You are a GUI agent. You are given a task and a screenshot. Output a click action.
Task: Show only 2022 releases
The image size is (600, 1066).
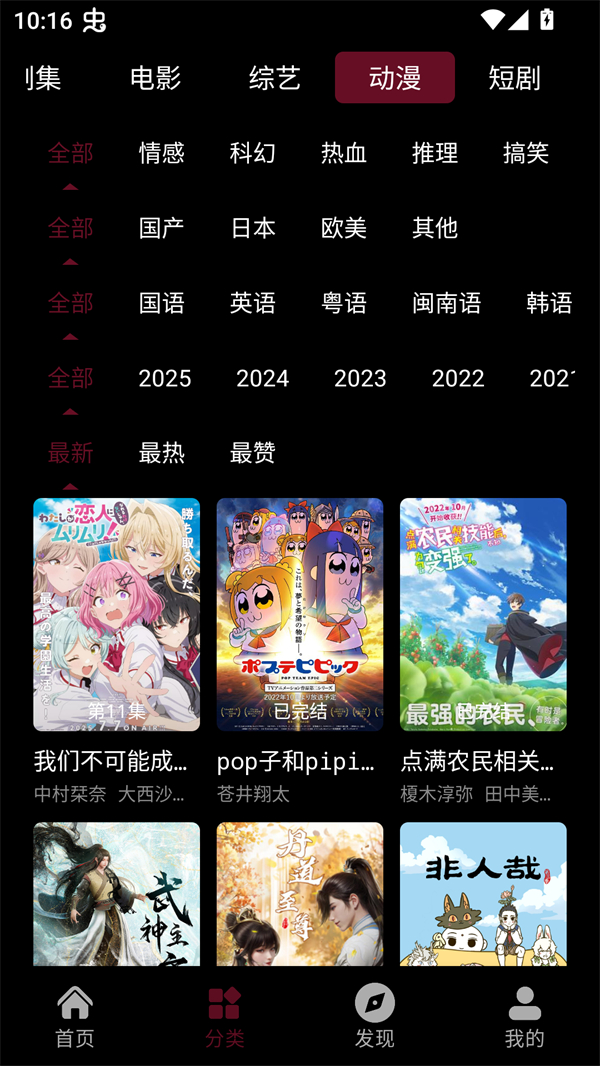[x=458, y=378]
